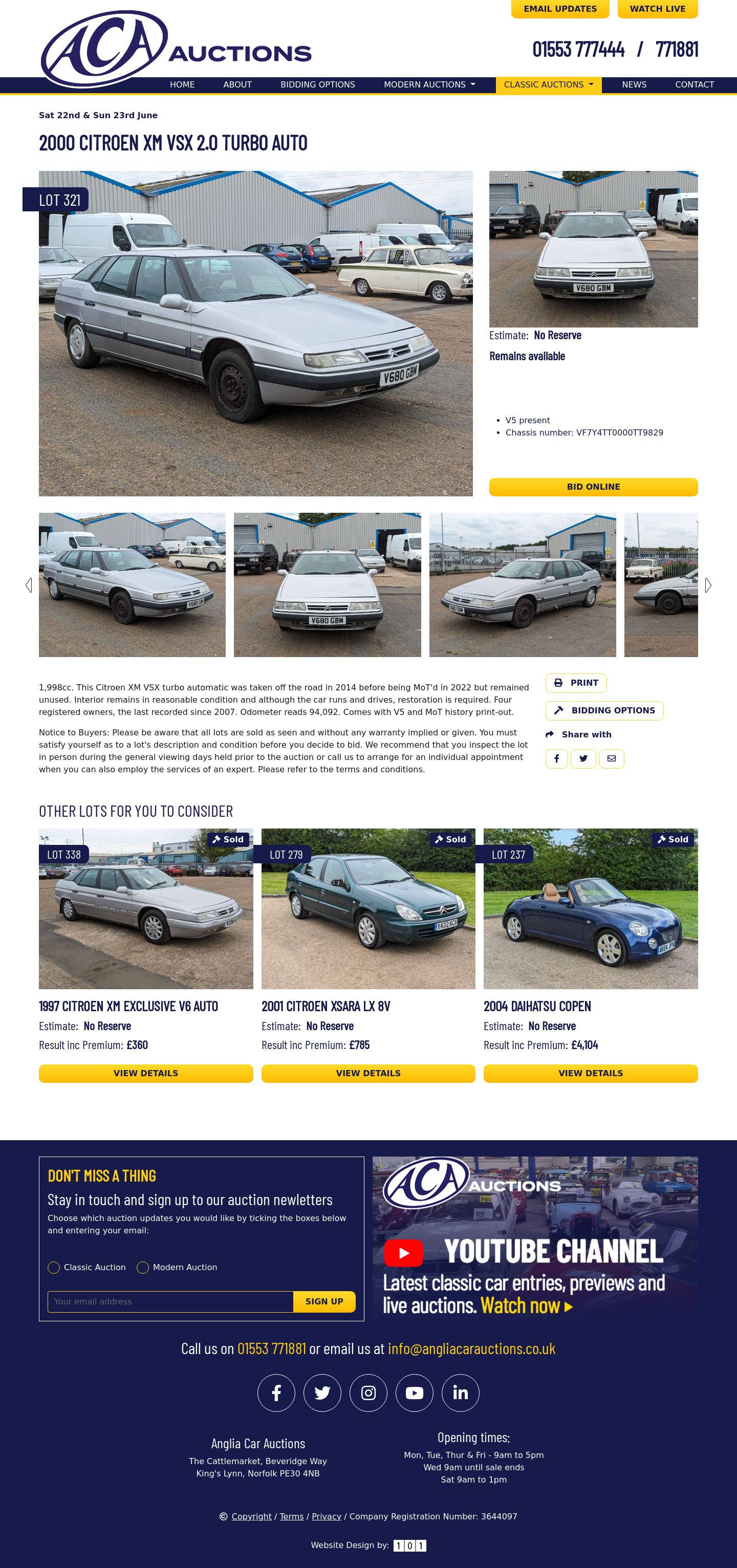
Task: Tap Sign Up for newsletters
Action: [324, 1301]
